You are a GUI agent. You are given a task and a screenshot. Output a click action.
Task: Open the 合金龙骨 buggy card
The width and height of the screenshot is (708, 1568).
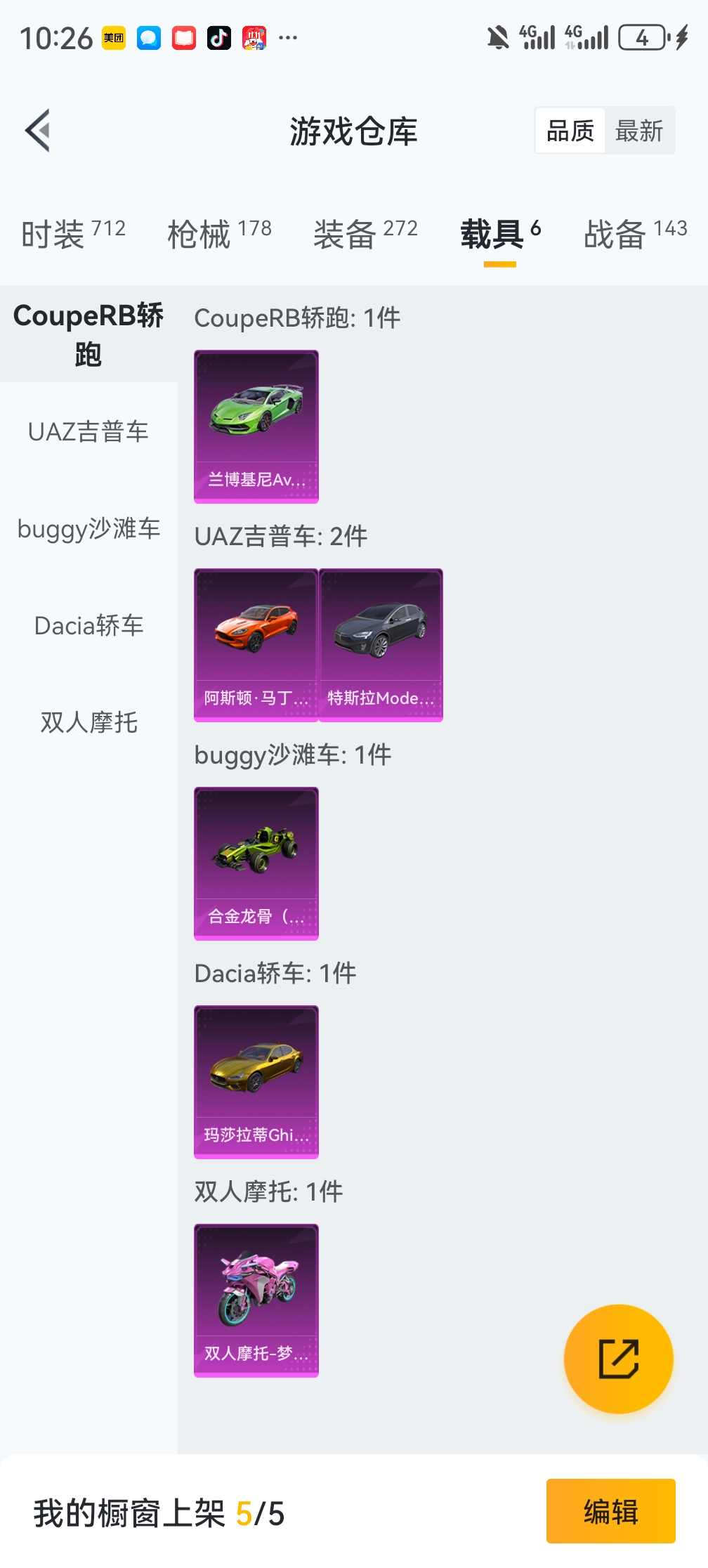tap(256, 863)
